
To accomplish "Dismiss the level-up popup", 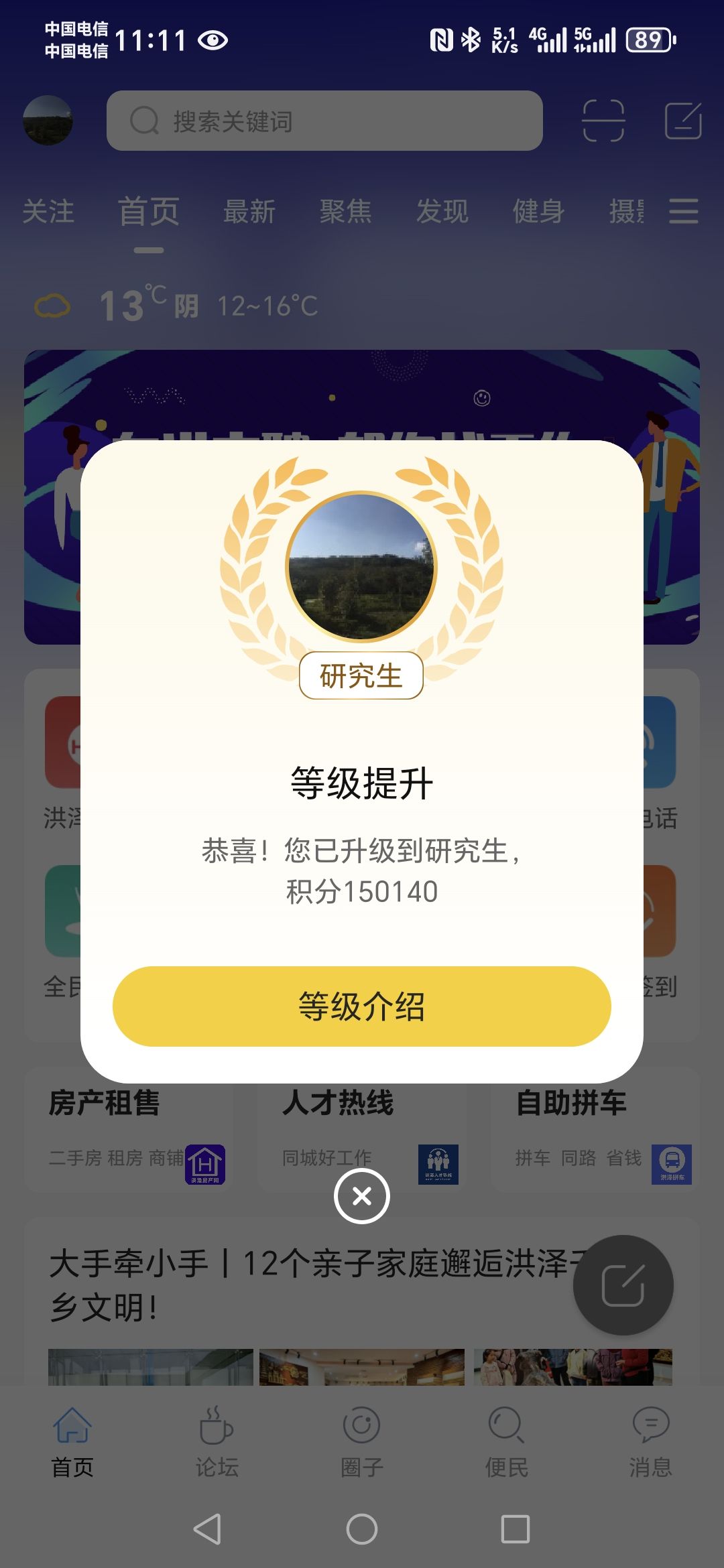I will point(362,1196).
